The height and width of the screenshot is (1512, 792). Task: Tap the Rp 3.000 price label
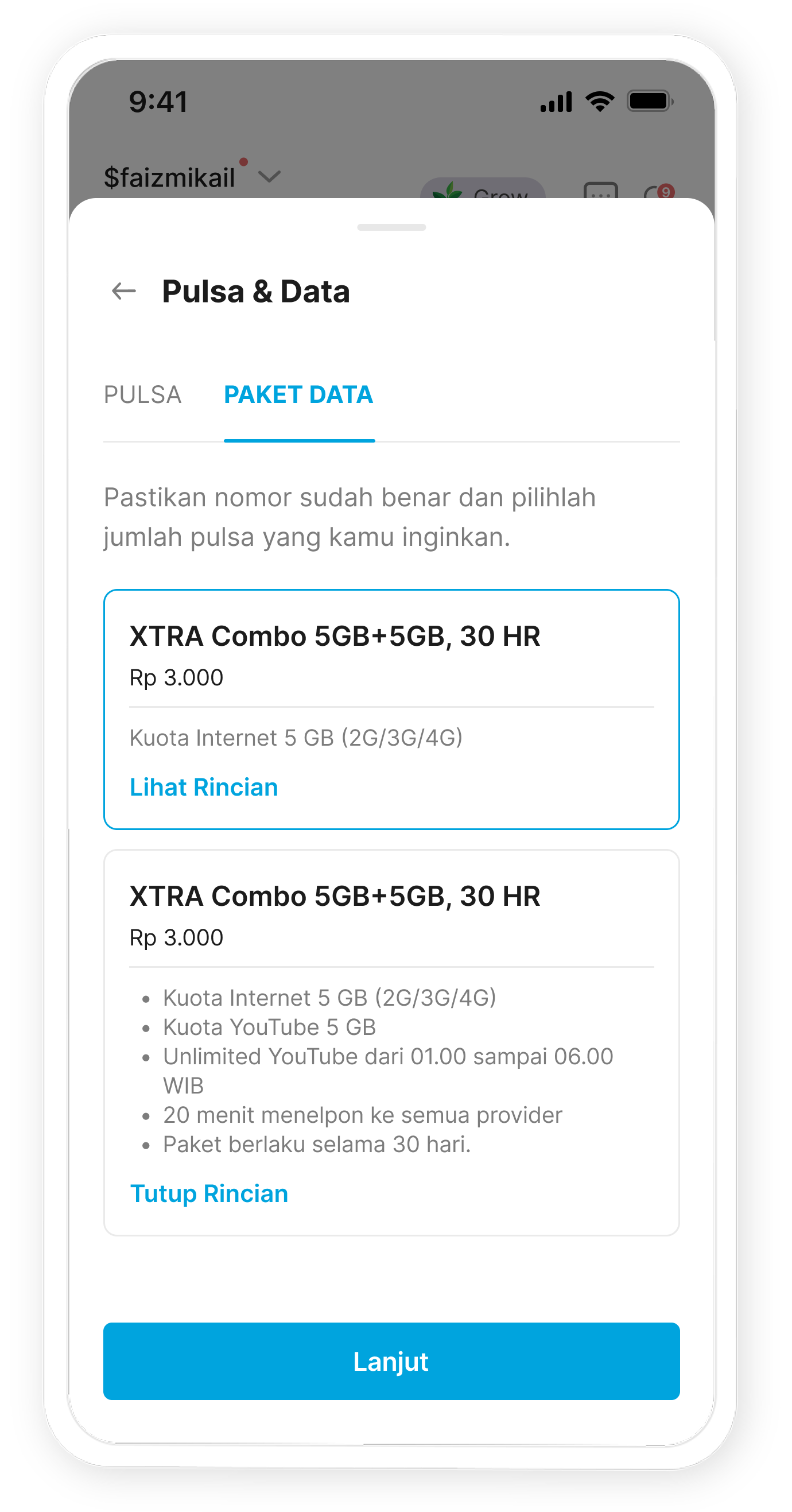click(176, 677)
